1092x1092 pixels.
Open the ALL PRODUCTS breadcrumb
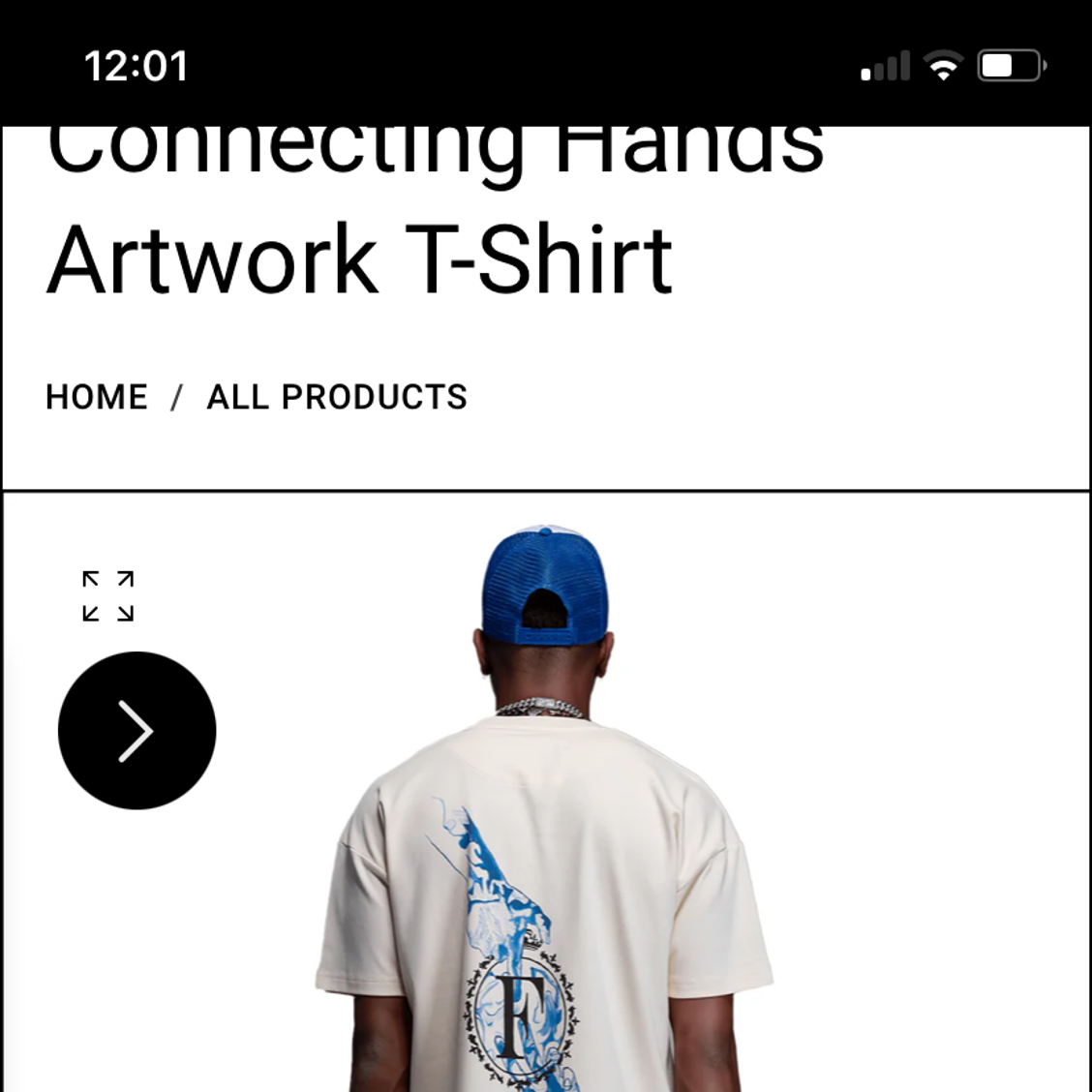point(337,397)
